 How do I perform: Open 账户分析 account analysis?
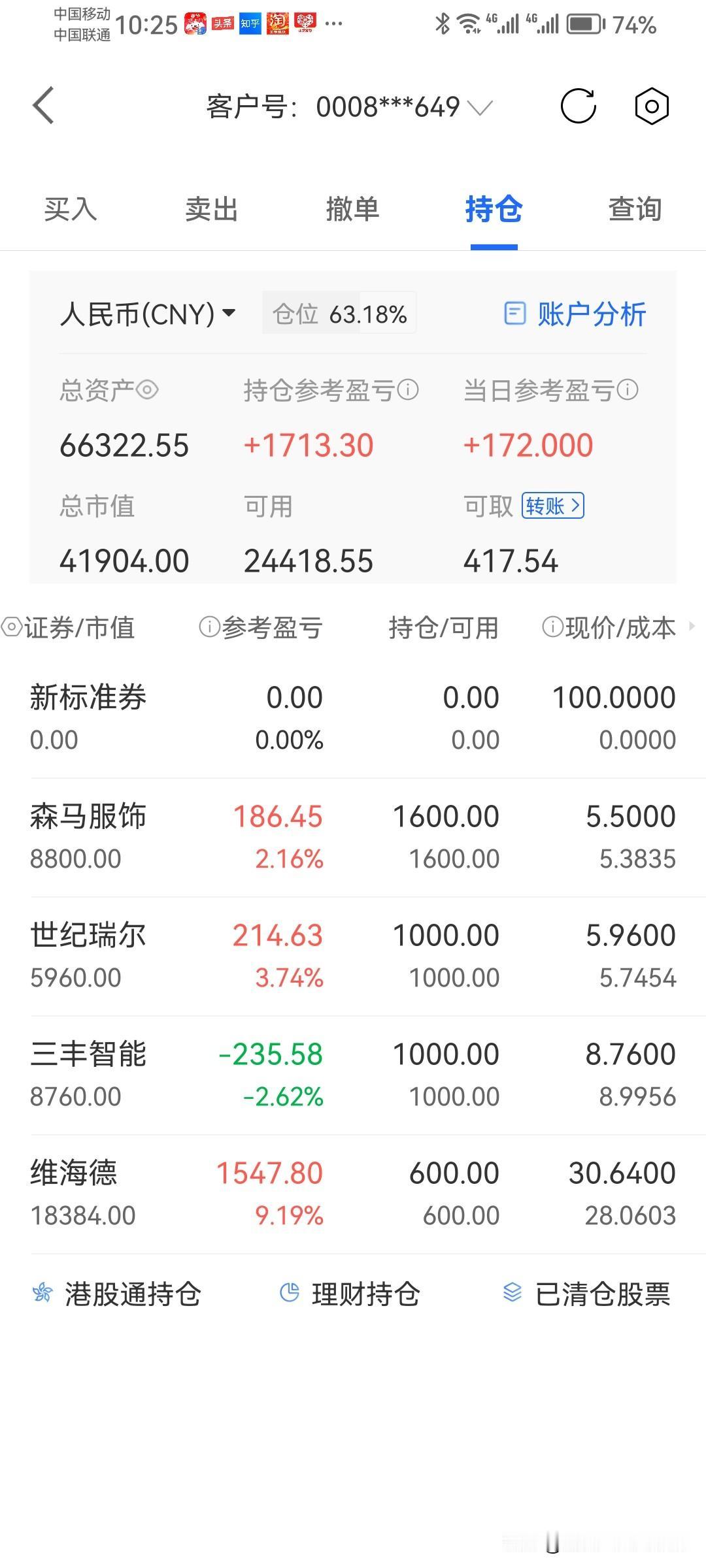click(x=575, y=314)
